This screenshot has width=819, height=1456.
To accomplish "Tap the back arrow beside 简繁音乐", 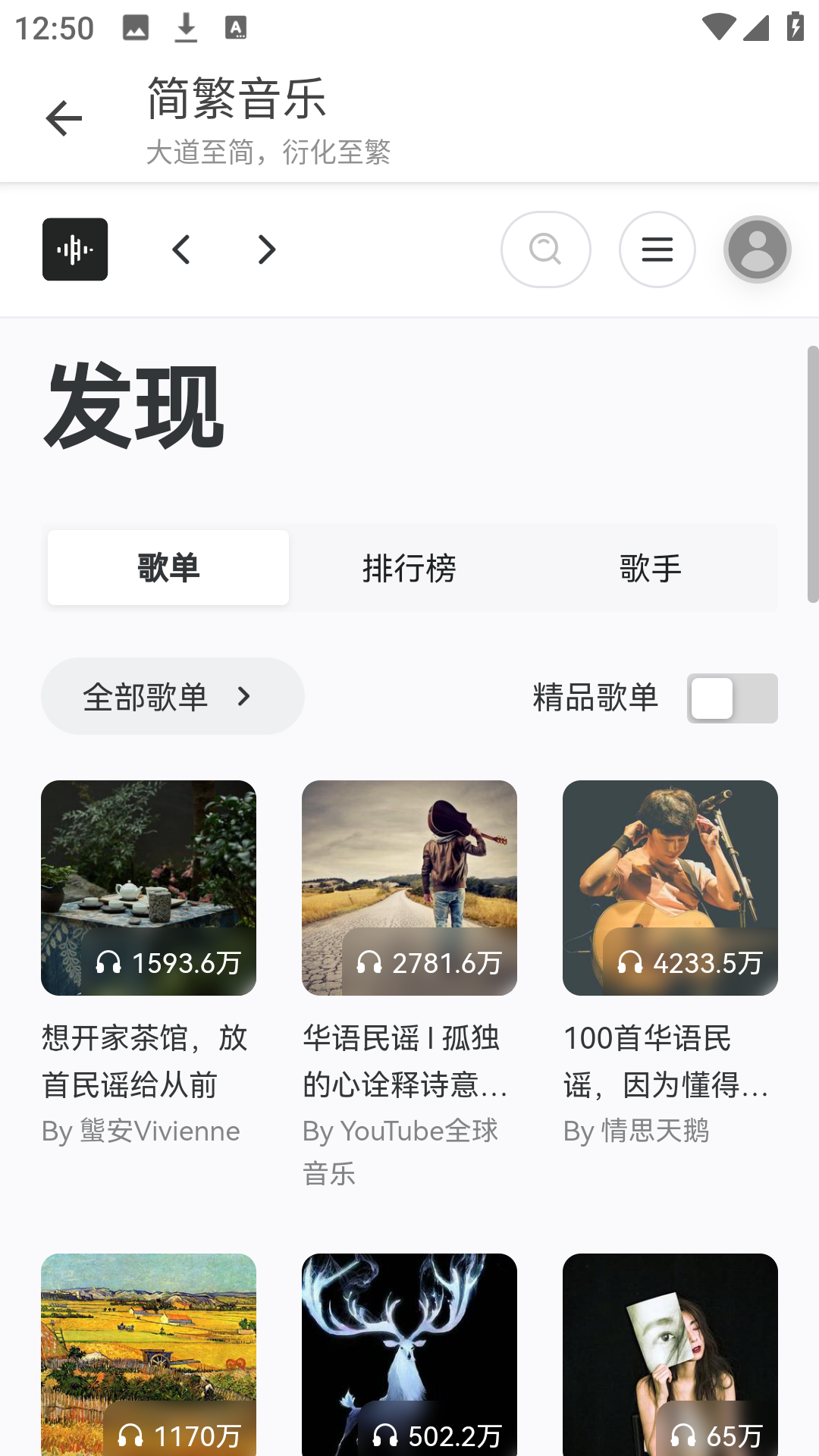I will tap(64, 119).
